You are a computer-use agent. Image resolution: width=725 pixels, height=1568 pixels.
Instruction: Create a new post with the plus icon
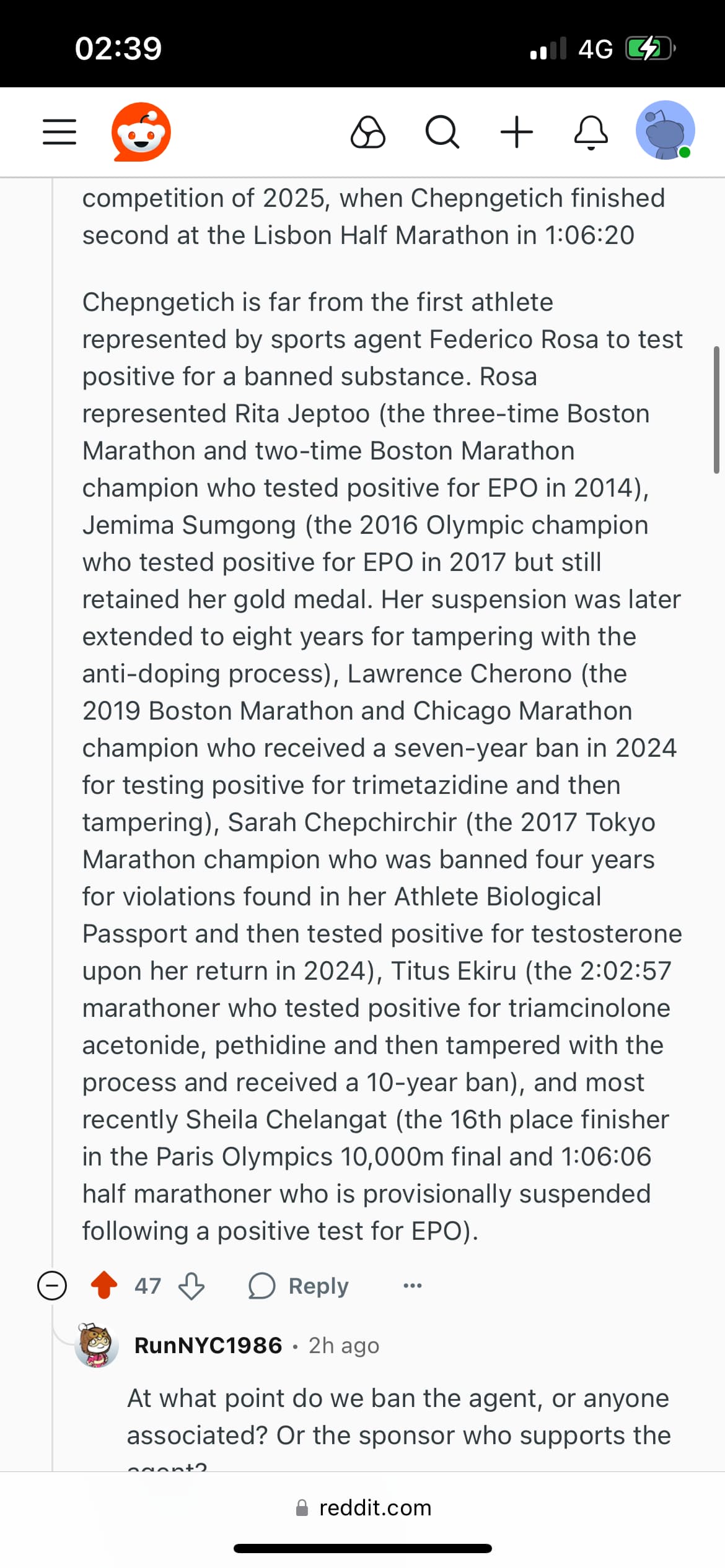click(516, 132)
